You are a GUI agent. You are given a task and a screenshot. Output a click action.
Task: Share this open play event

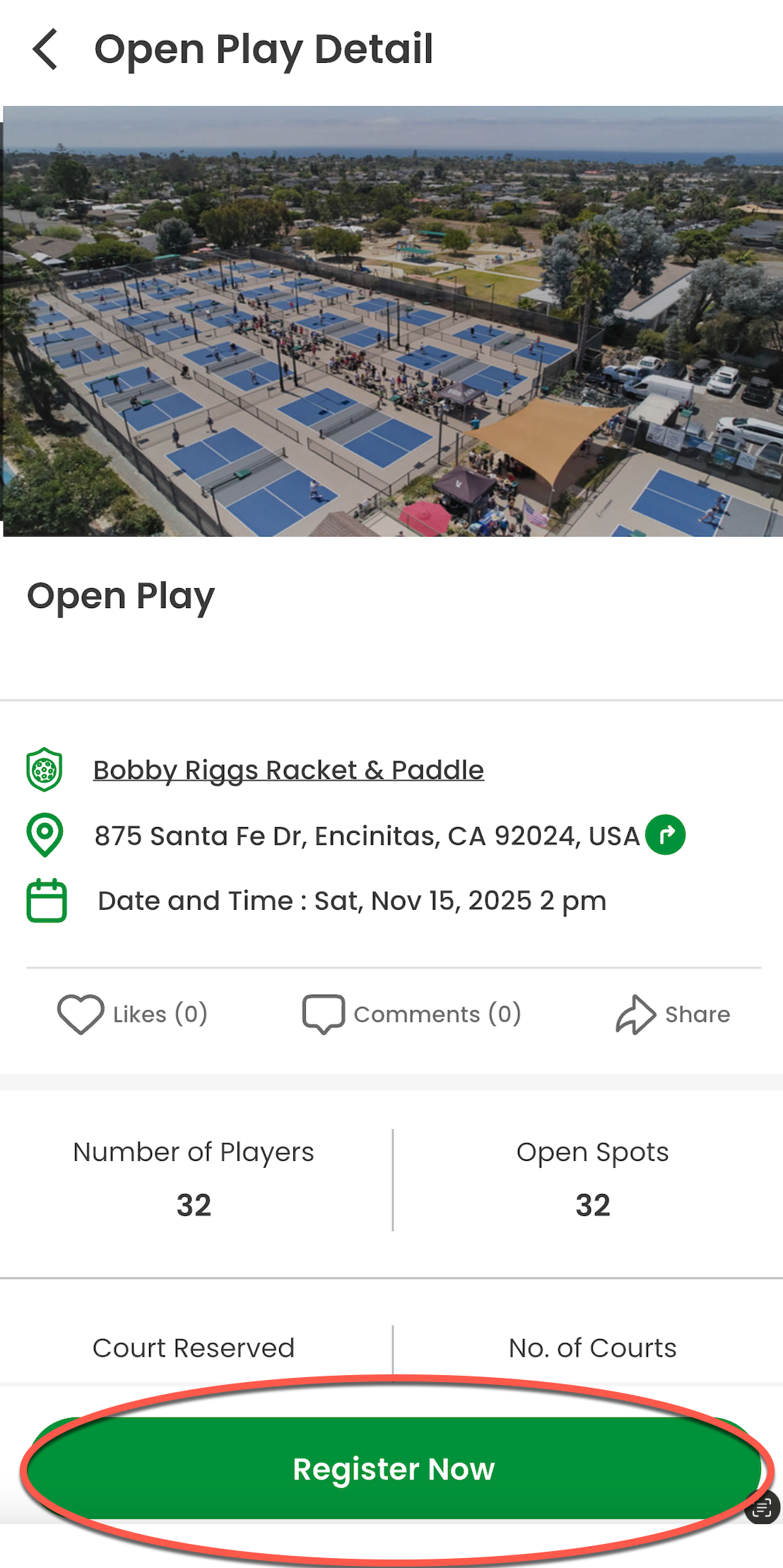click(673, 1014)
